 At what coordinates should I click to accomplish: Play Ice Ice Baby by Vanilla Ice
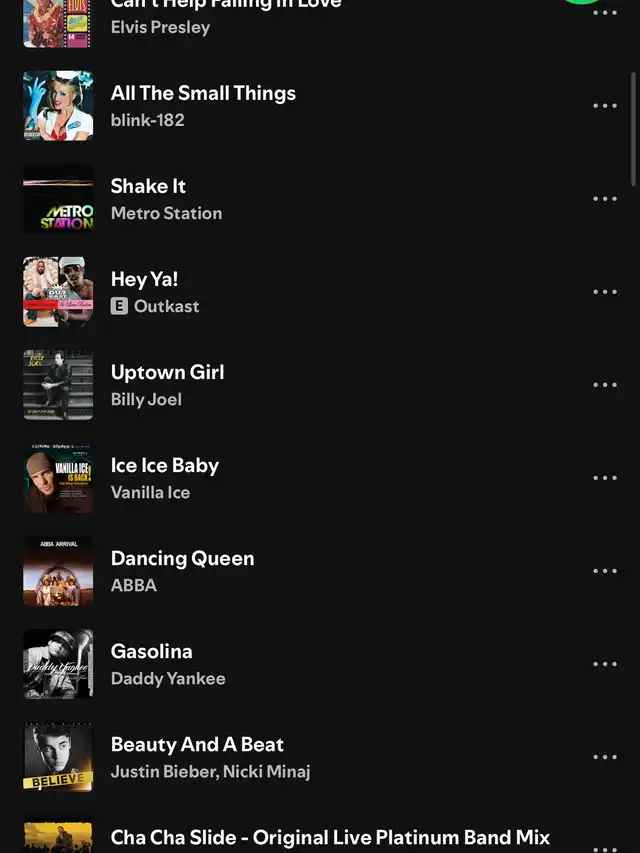click(164, 466)
